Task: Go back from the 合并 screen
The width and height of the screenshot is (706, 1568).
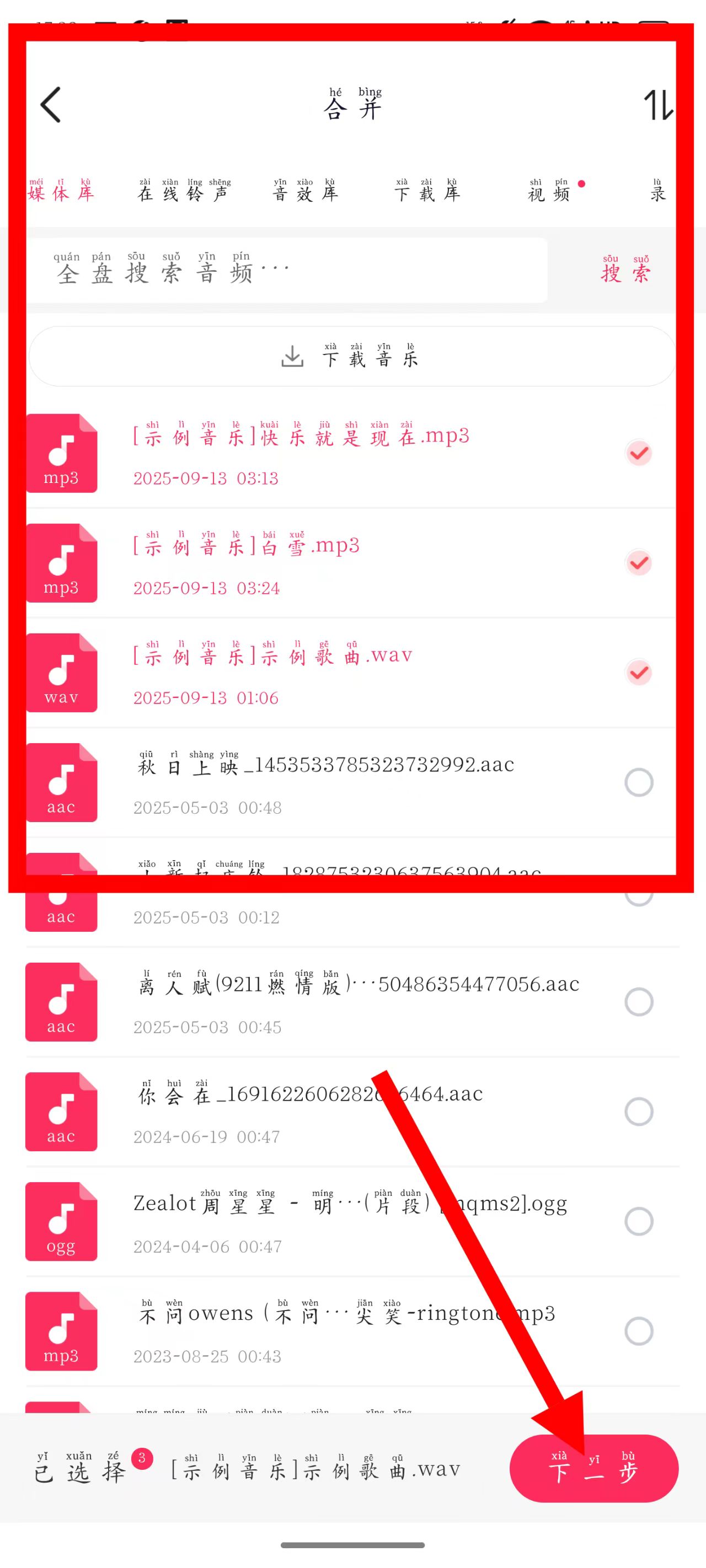Action: coord(51,105)
